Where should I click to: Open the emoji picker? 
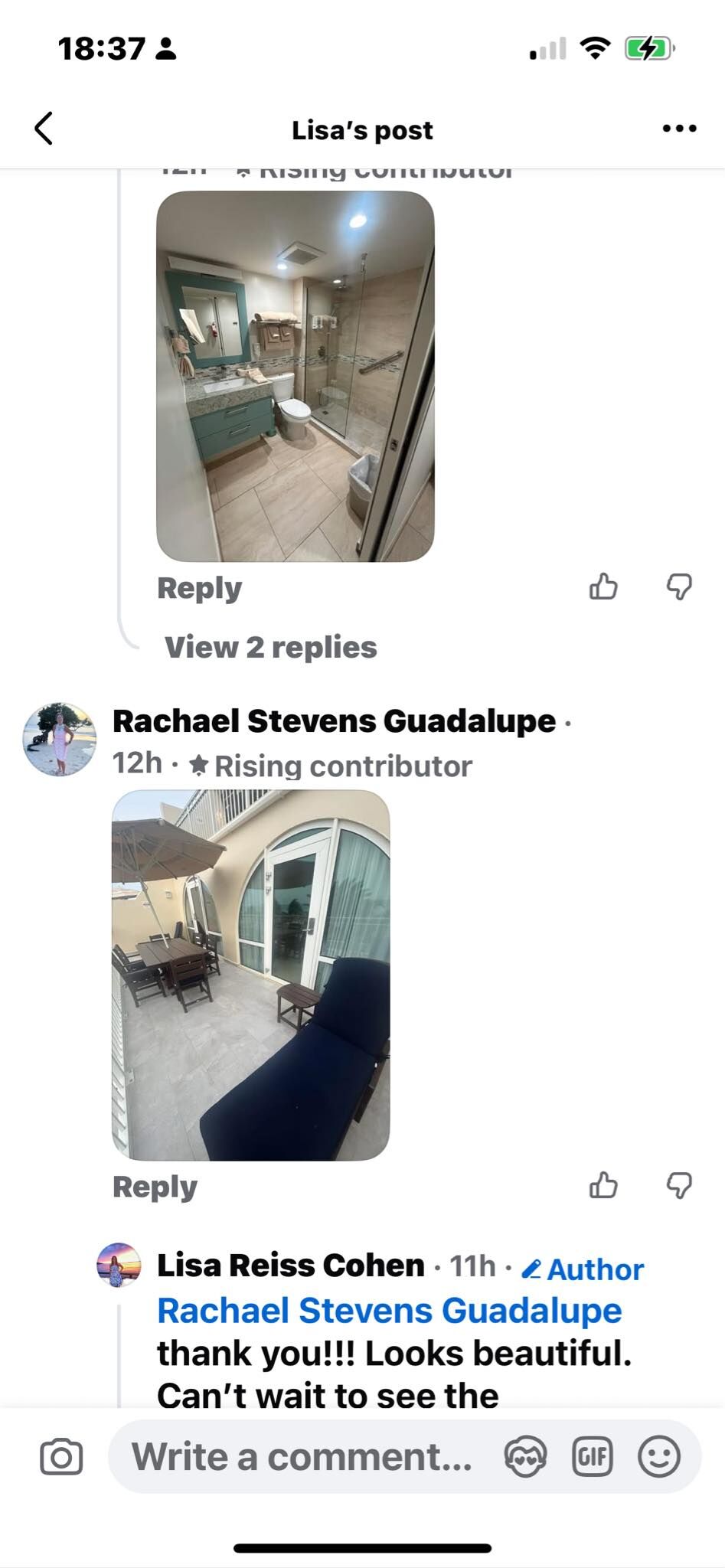tap(658, 1456)
